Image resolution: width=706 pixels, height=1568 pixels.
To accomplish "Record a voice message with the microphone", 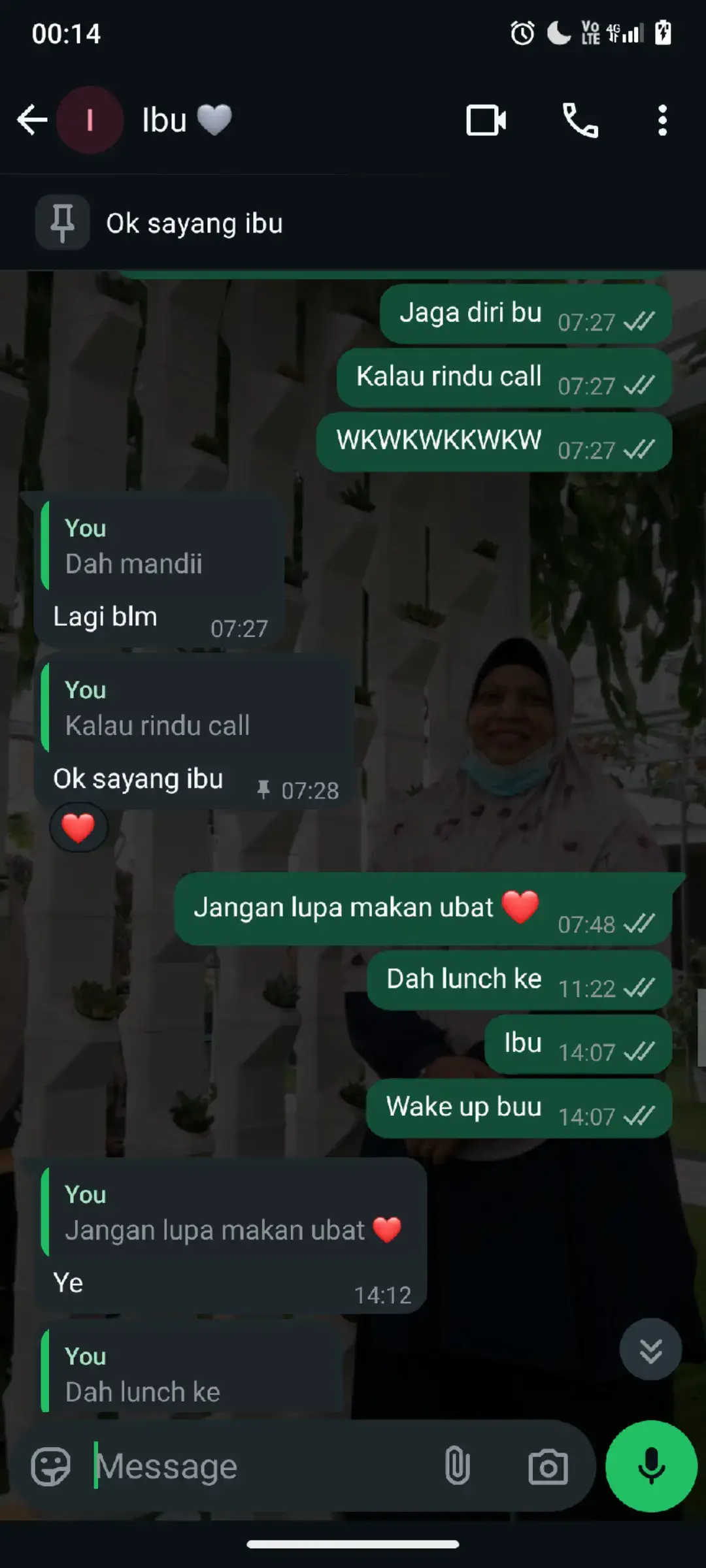I will coord(651,1466).
